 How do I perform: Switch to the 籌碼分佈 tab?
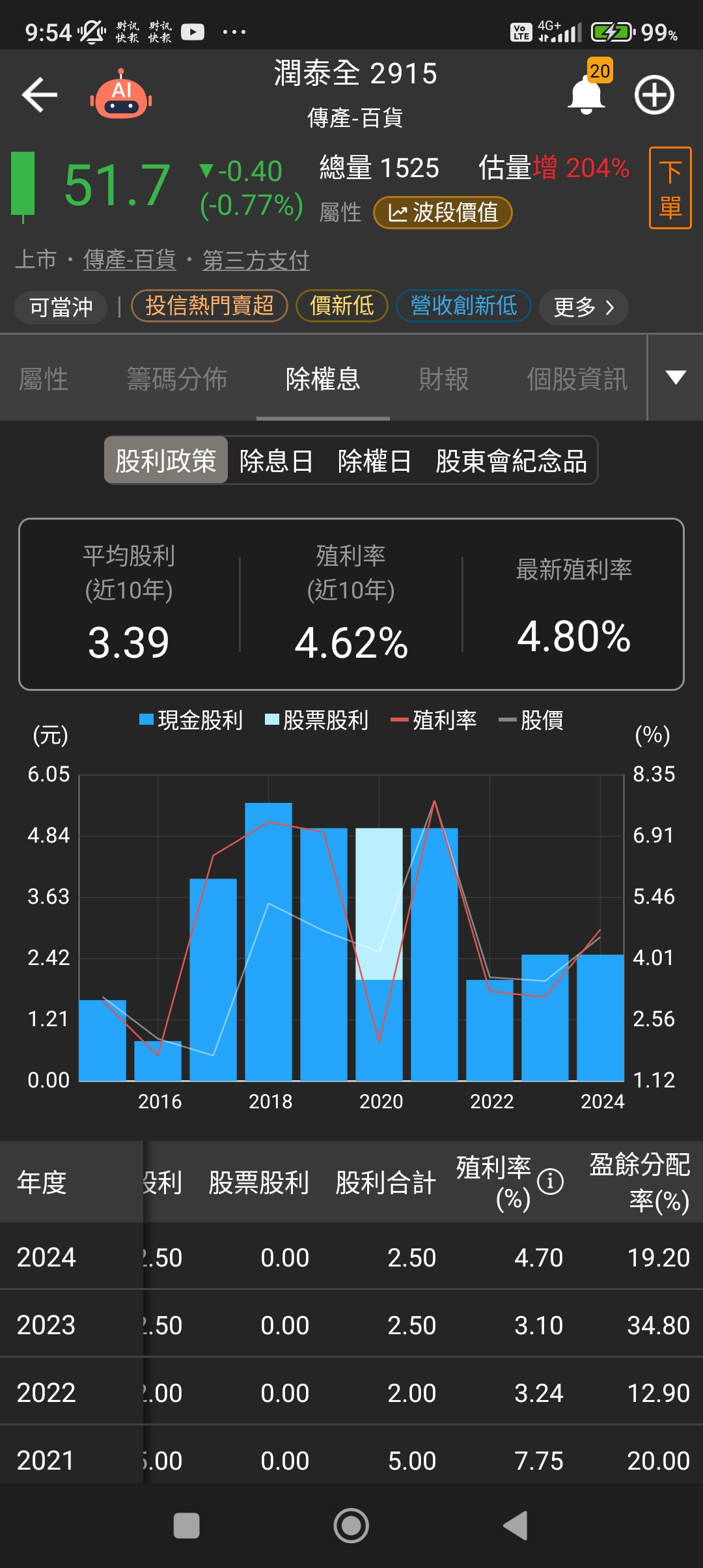point(177,379)
